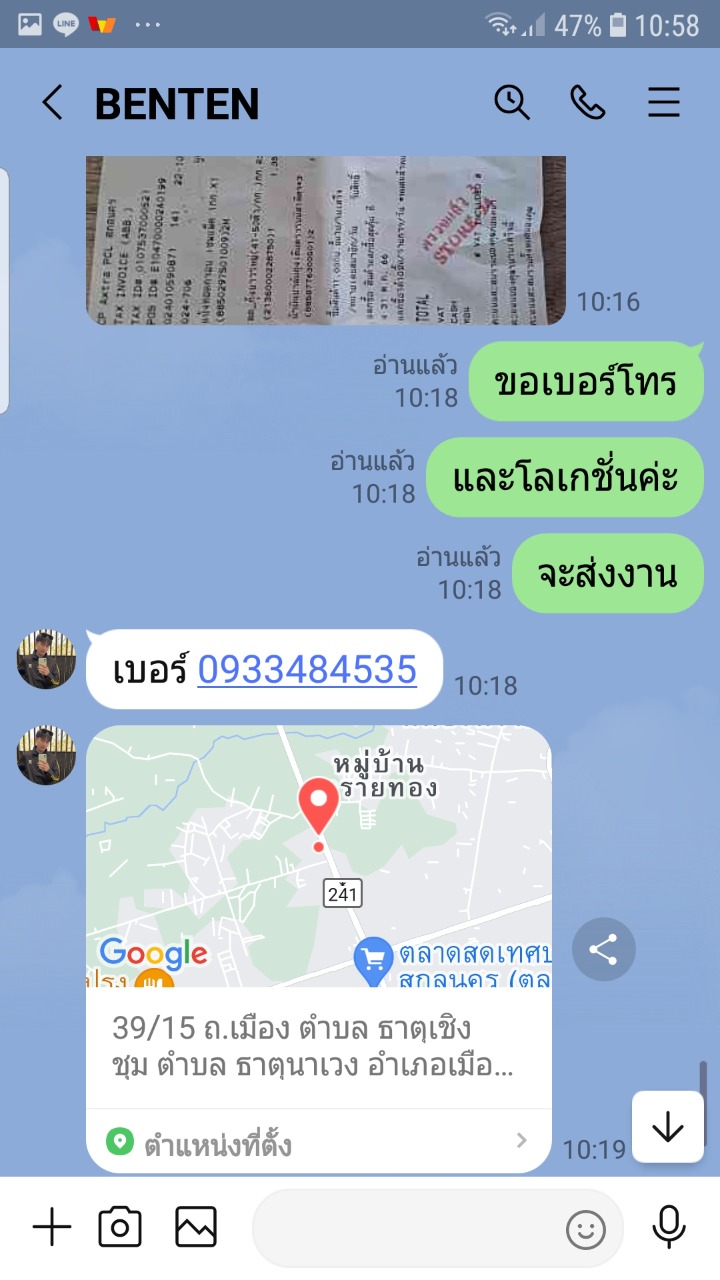The height and width of the screenshot is (1280, 720).
Task: Go back from BENTEN chat
Action: pos(52,103)
